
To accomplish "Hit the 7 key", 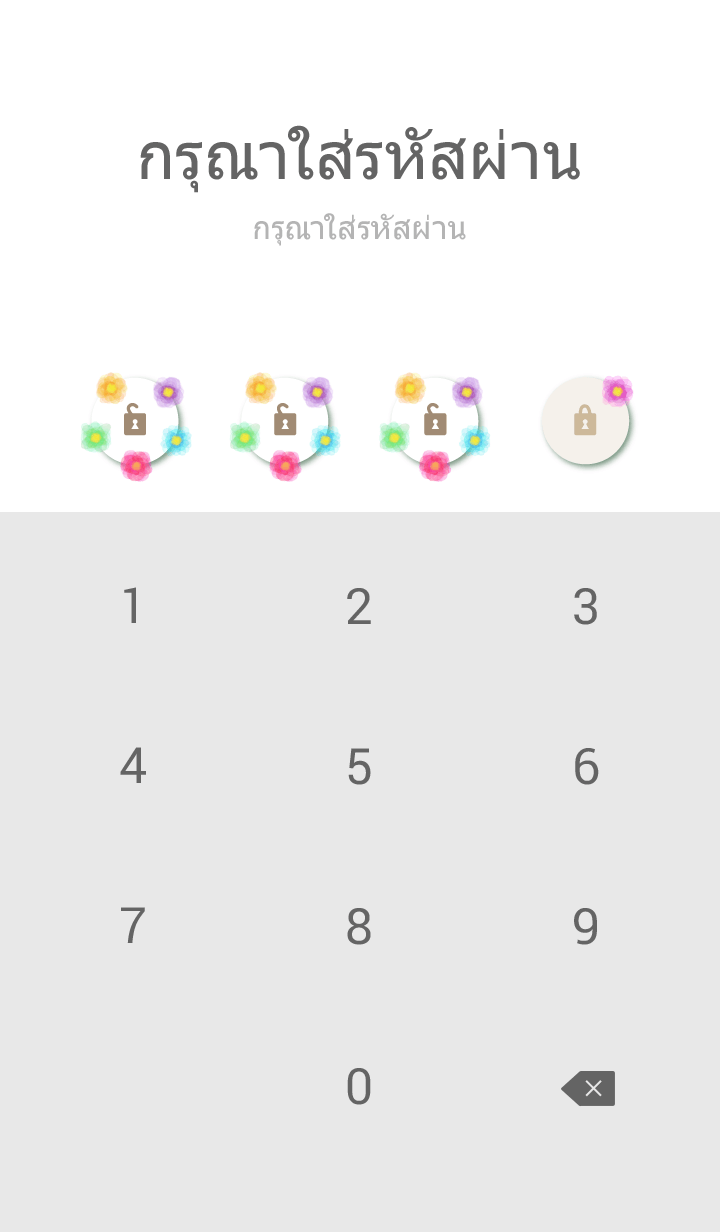I will point(132,927).
